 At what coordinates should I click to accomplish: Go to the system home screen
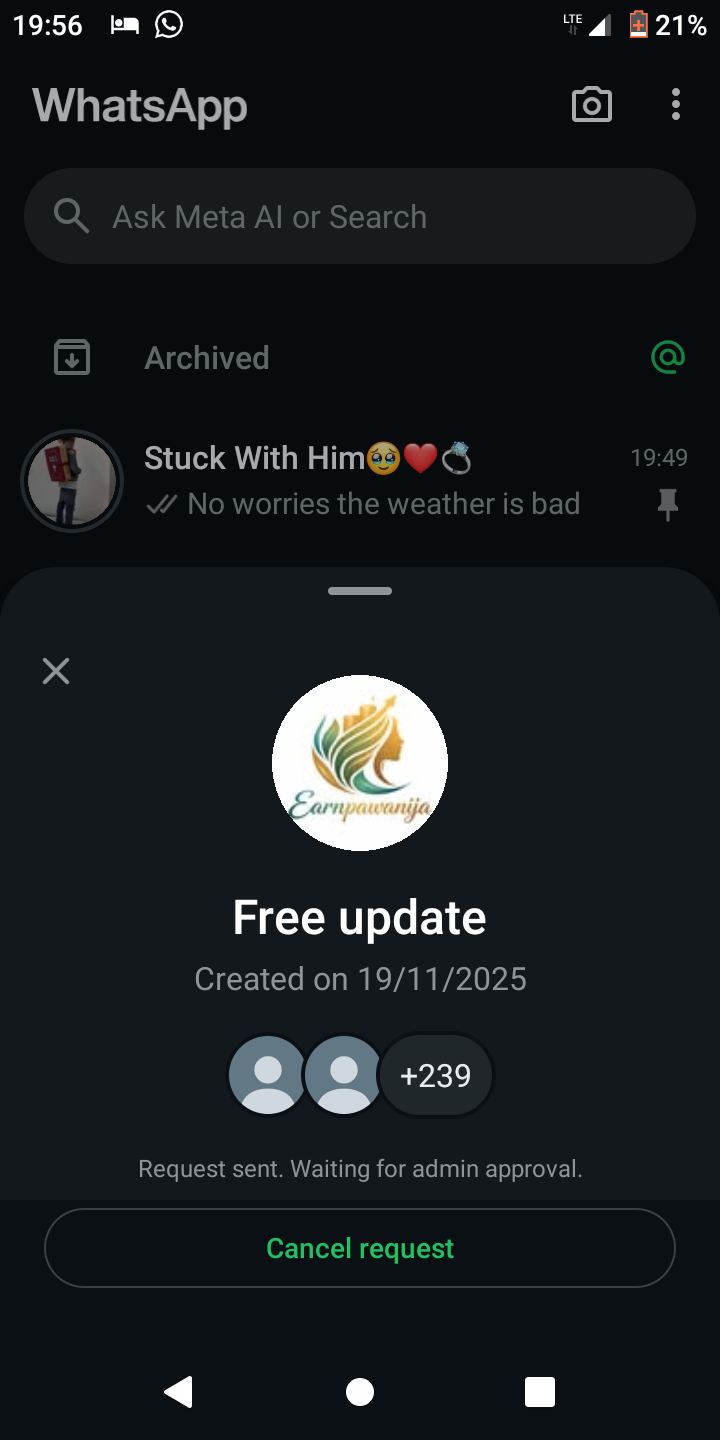[360, 1392]
